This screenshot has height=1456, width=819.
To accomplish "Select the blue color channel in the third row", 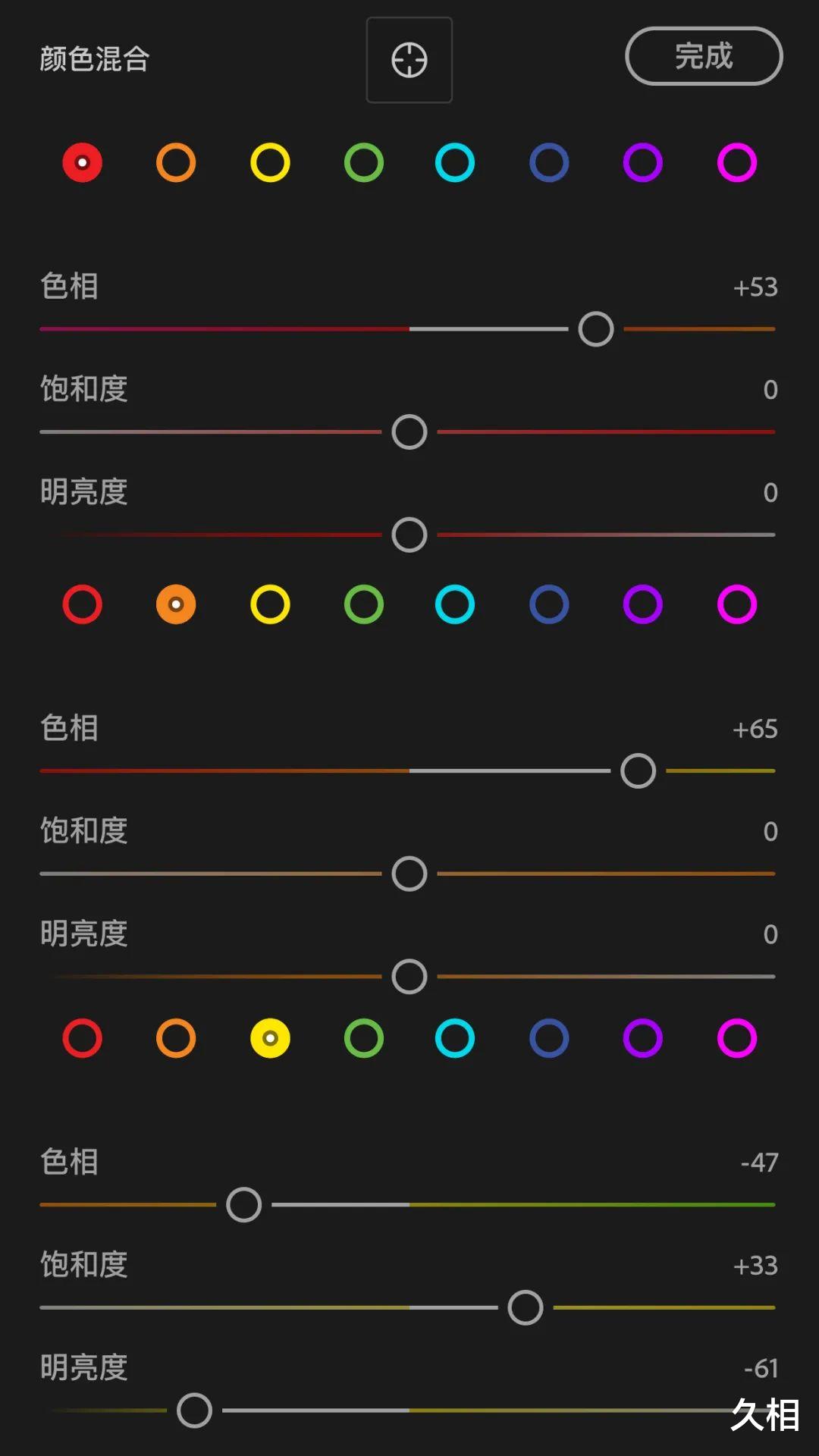I will tap(548, 1040).
